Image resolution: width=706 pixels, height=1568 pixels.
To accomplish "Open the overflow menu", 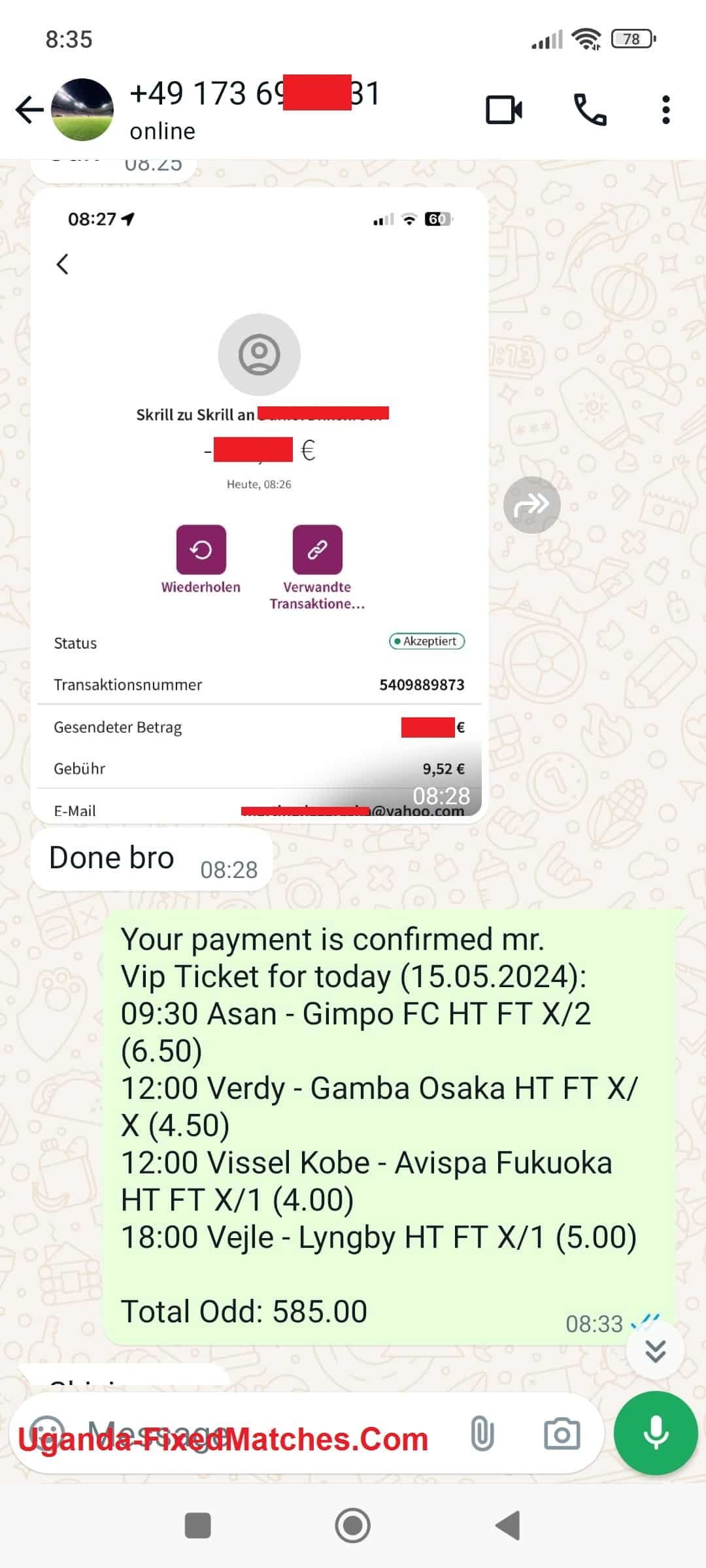I will [x=665, y=110].
